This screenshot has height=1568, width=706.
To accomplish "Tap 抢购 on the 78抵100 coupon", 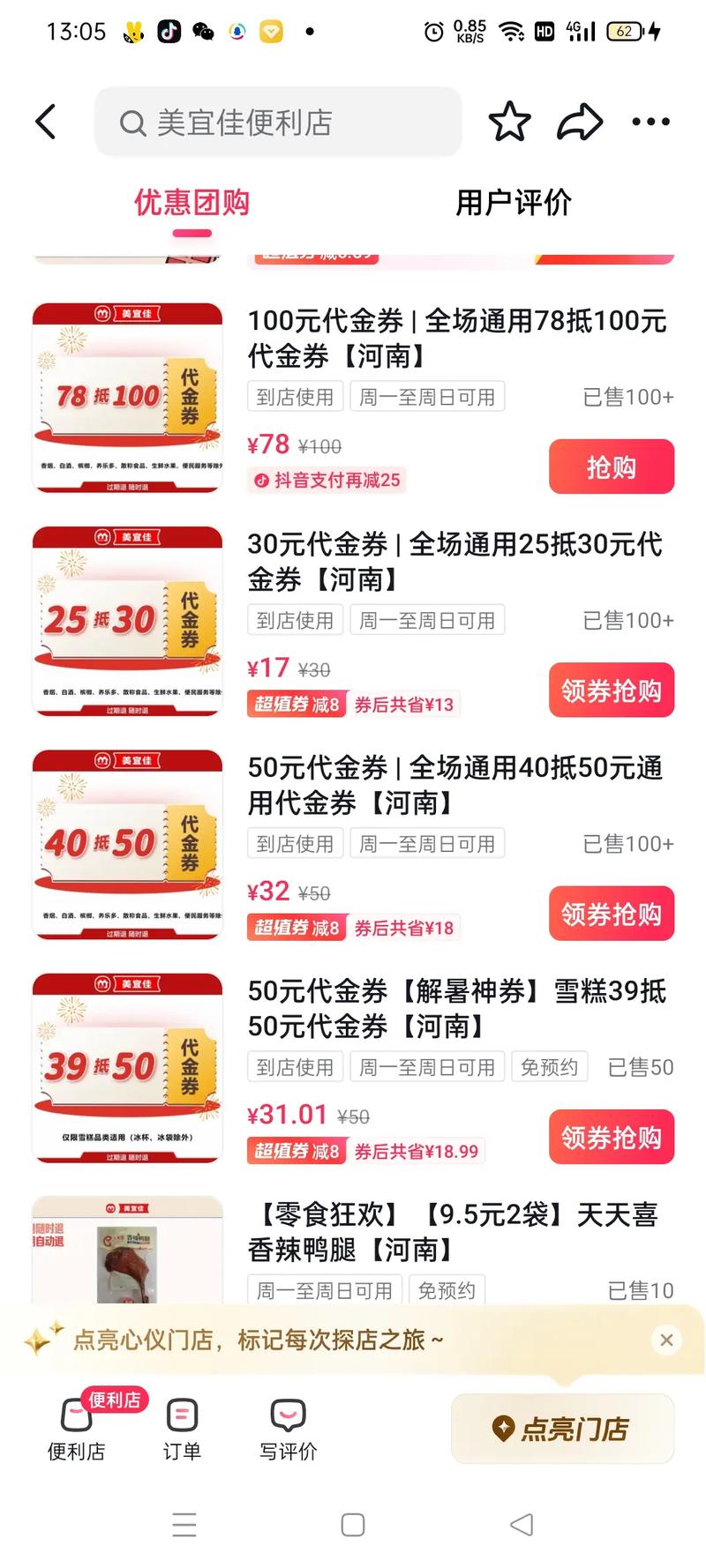I will click(611, 467).
